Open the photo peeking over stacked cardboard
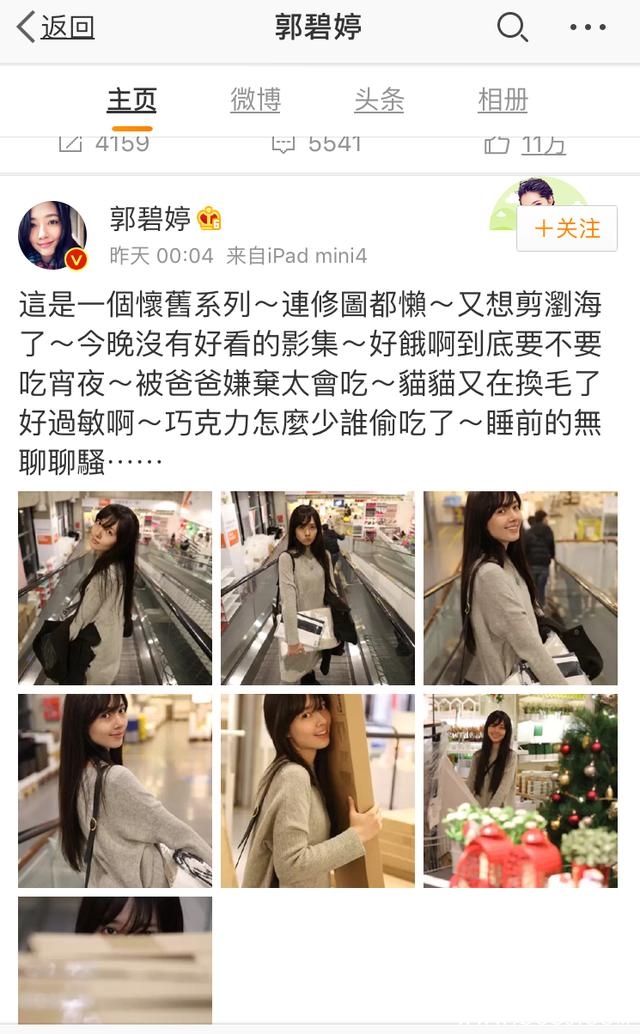This screenshot has height=1034, width=640. (x=115, y=958)
